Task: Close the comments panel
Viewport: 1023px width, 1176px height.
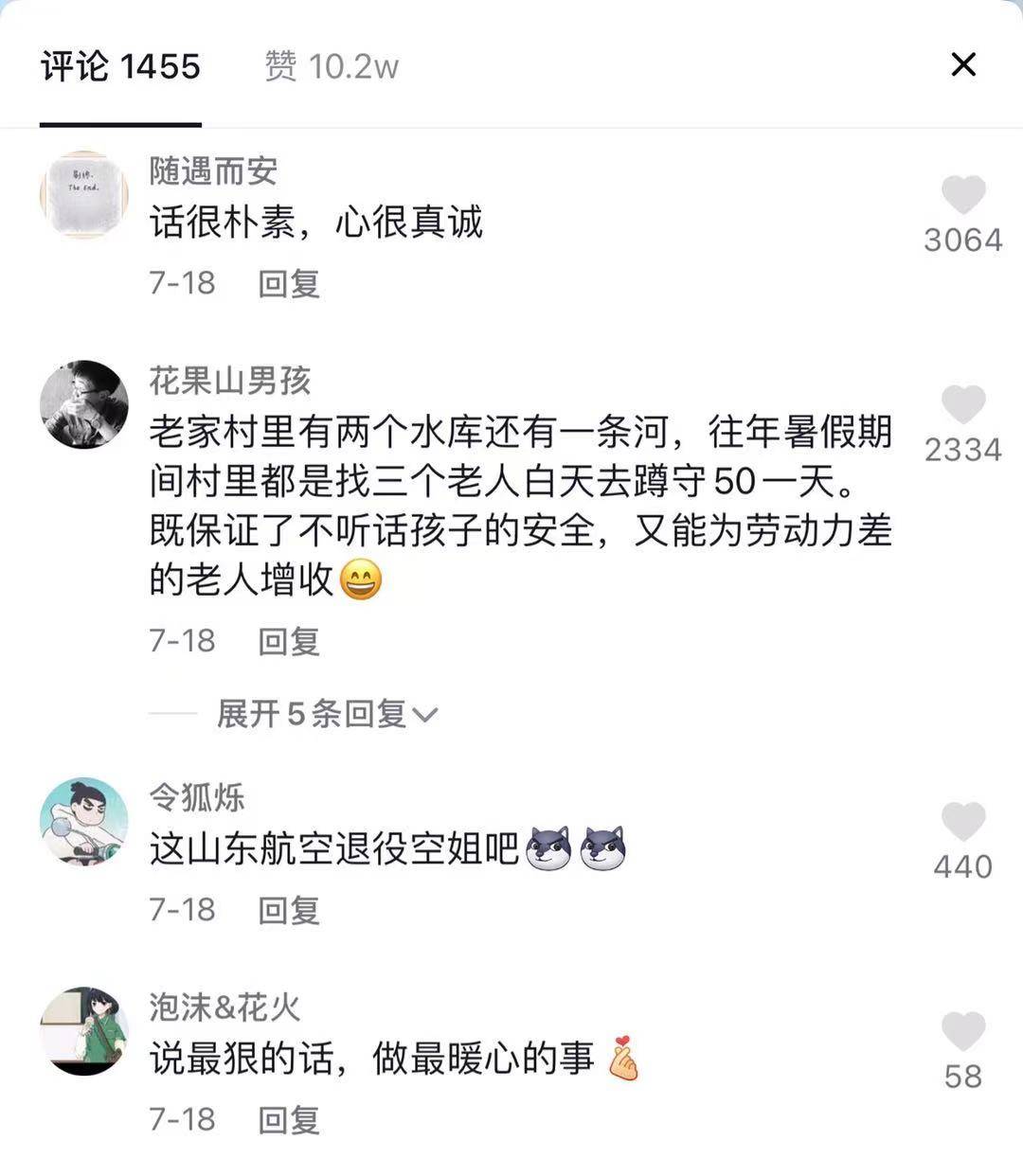Action: 962,64
